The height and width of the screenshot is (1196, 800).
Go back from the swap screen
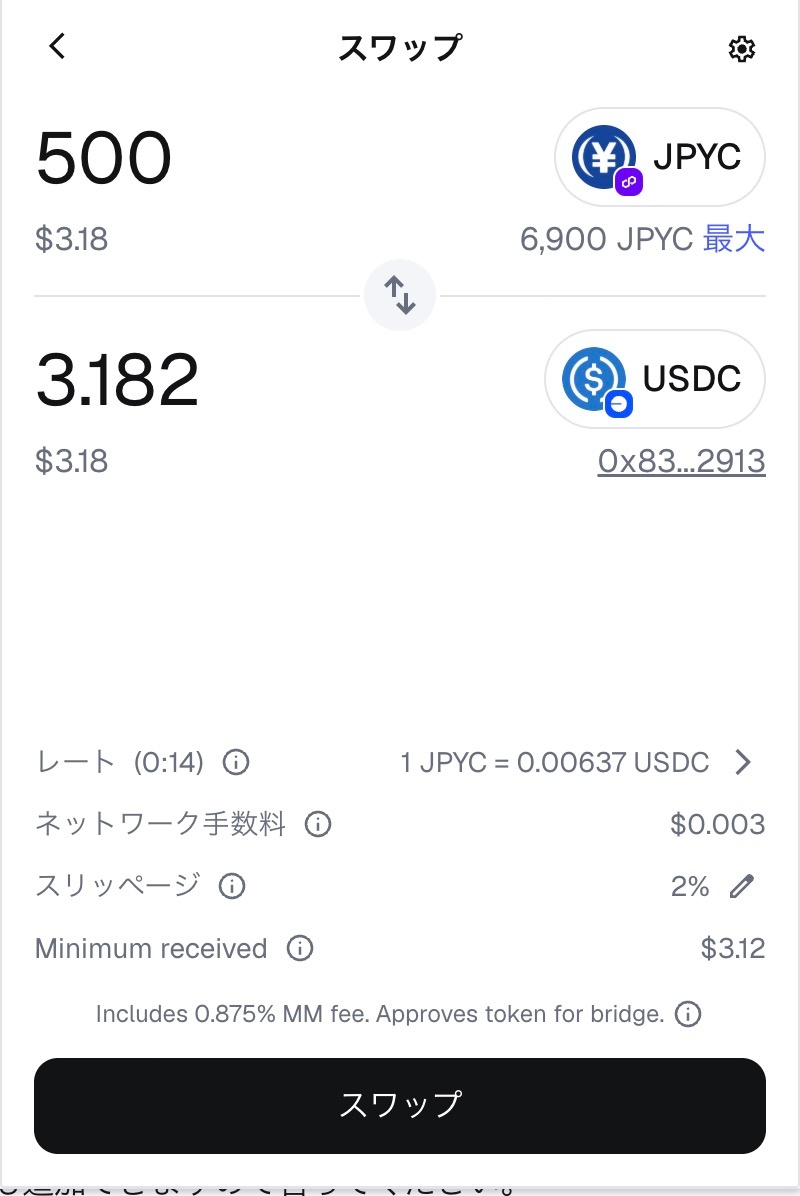(x=57, y=46)
